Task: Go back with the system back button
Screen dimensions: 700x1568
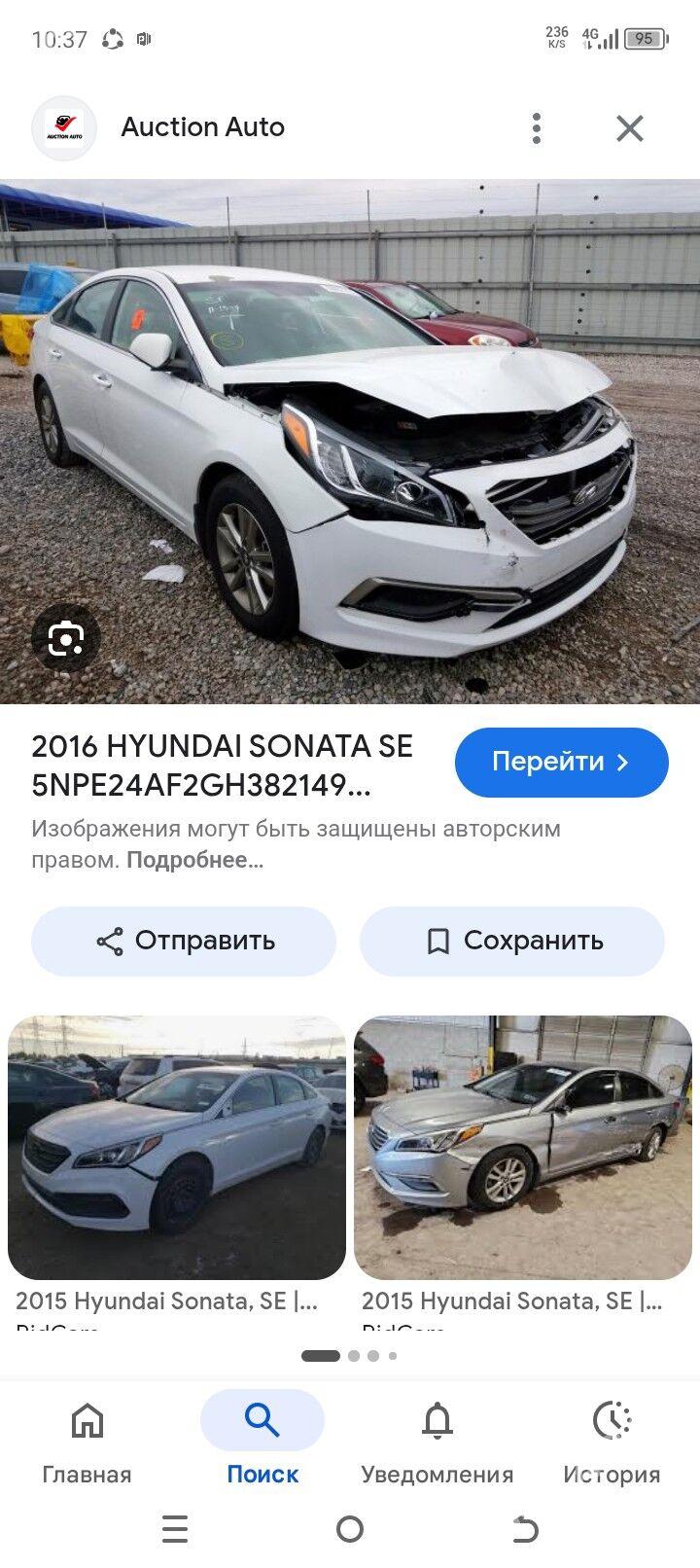Action: [524, 1529]
